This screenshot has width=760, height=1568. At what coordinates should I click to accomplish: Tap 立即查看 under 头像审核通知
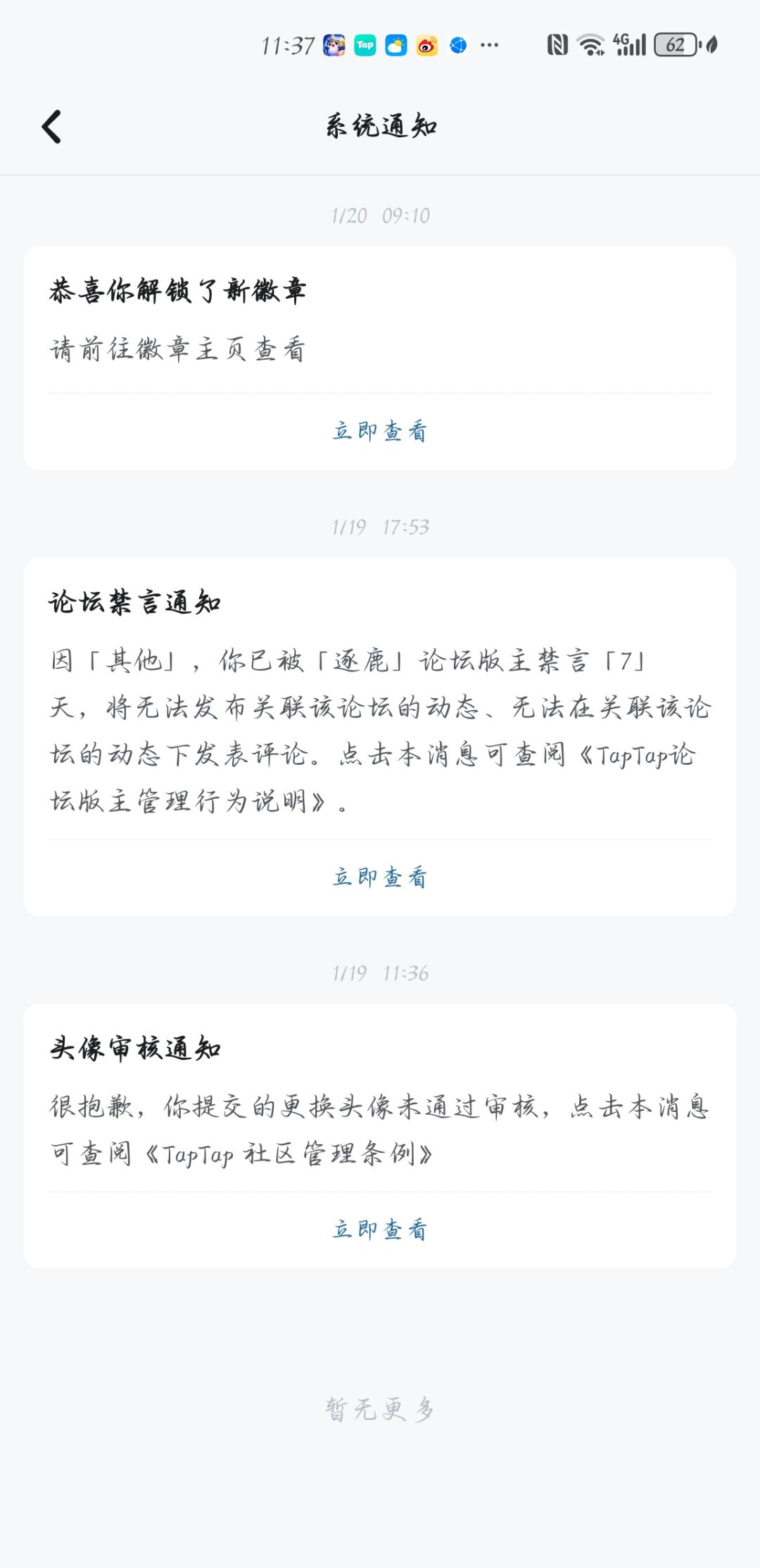point(380,1230)
